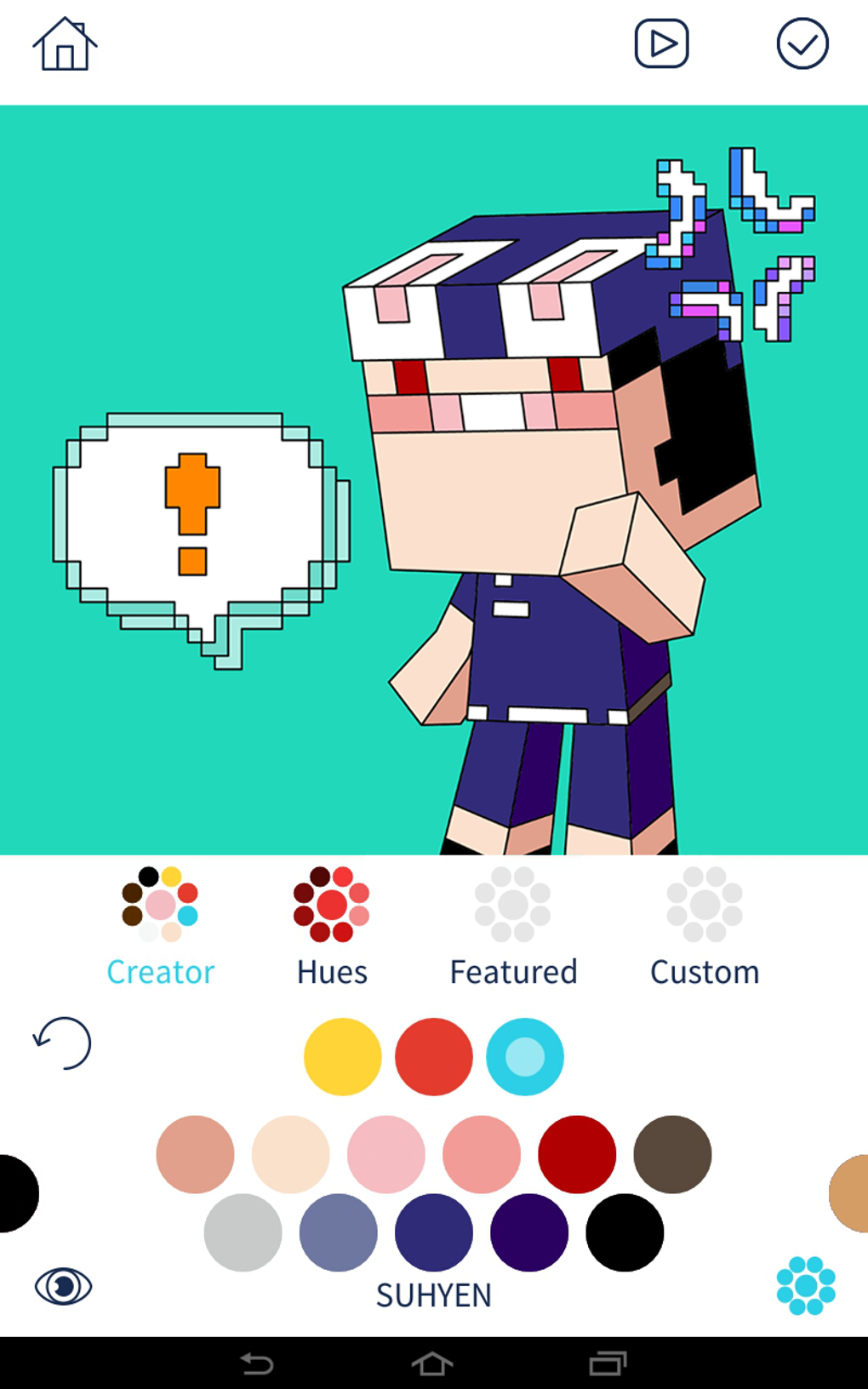Pick the brown color swatch

[x=672, y=1154]
